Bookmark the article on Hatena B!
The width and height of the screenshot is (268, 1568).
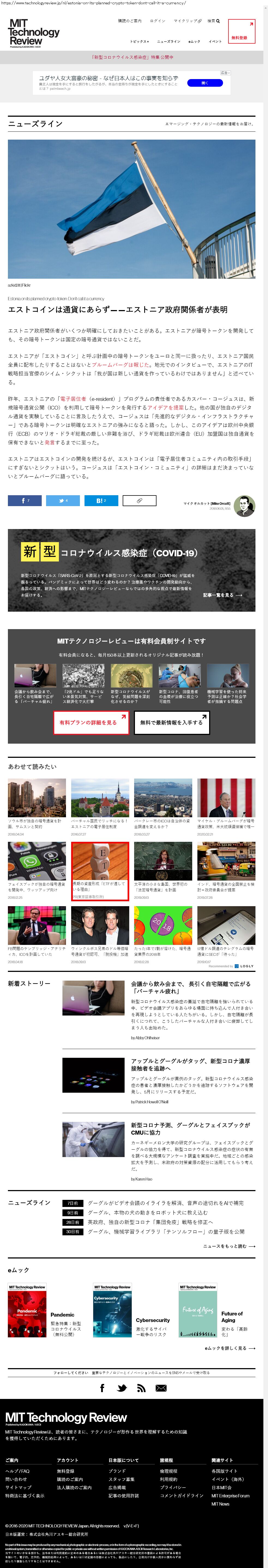[101, 500]
